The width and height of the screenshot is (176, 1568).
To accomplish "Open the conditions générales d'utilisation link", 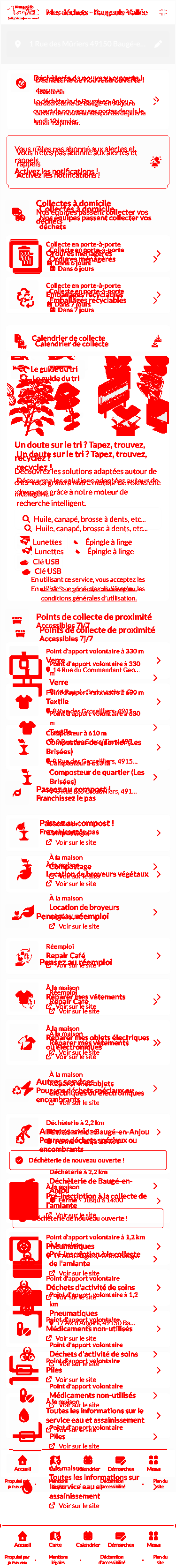I will (x=88, y=598).
